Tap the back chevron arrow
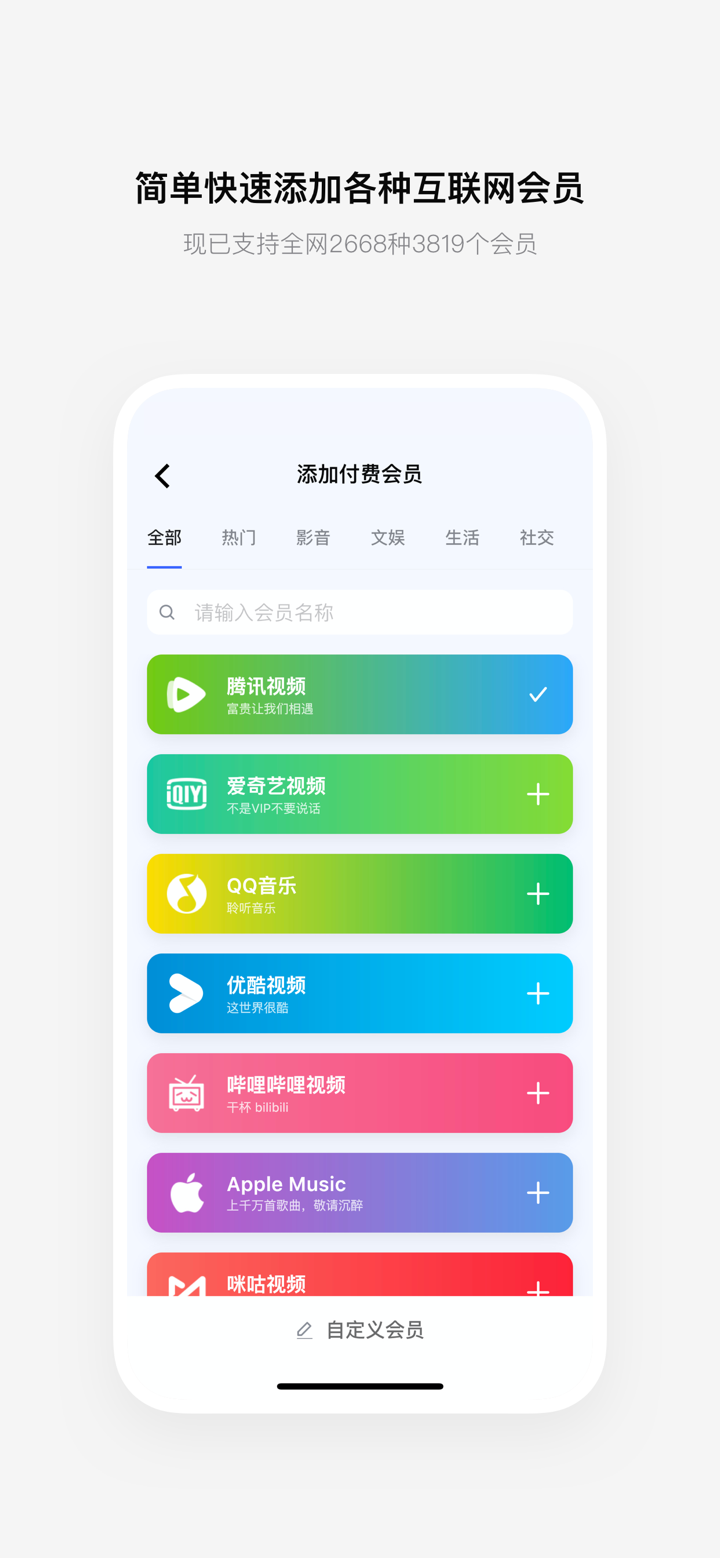The image size is (720, 1558). [x=162, y=475]
